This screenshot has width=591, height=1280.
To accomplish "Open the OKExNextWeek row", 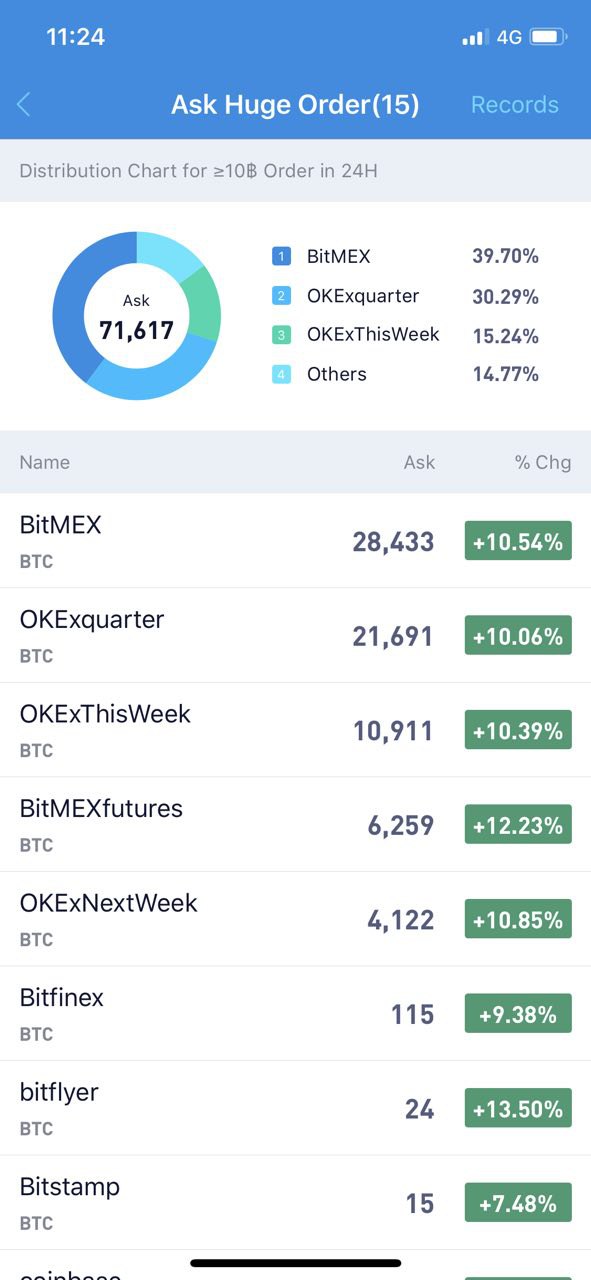I will coord(295,919).
